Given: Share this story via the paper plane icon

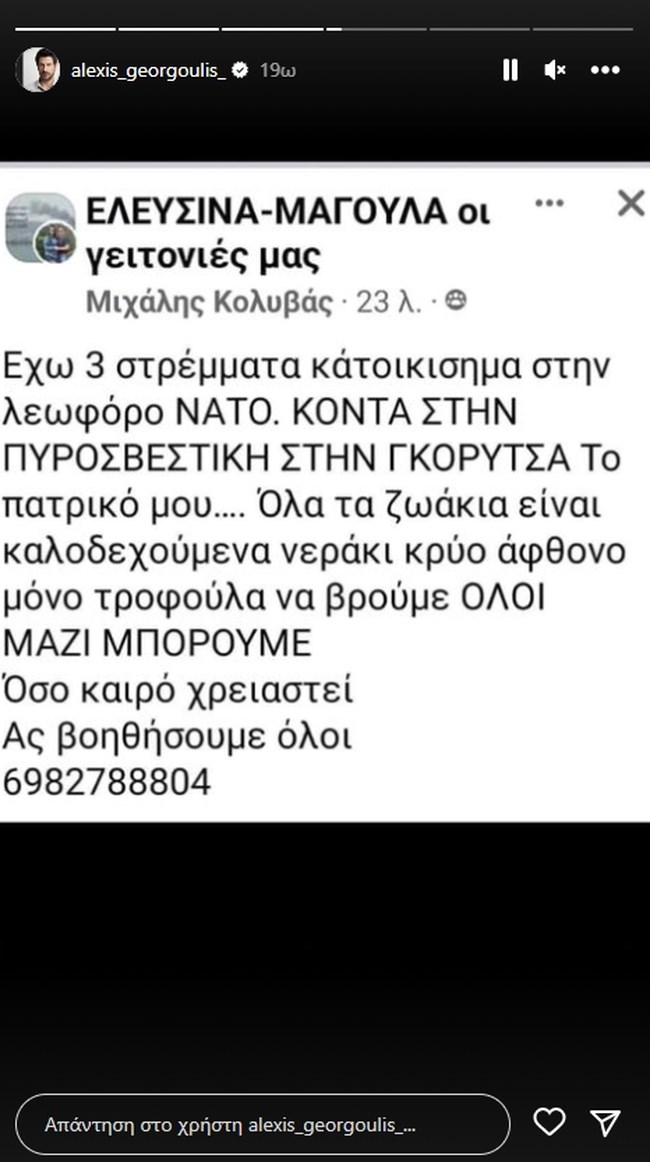Looking at the screenshot, I should 605,1122.
